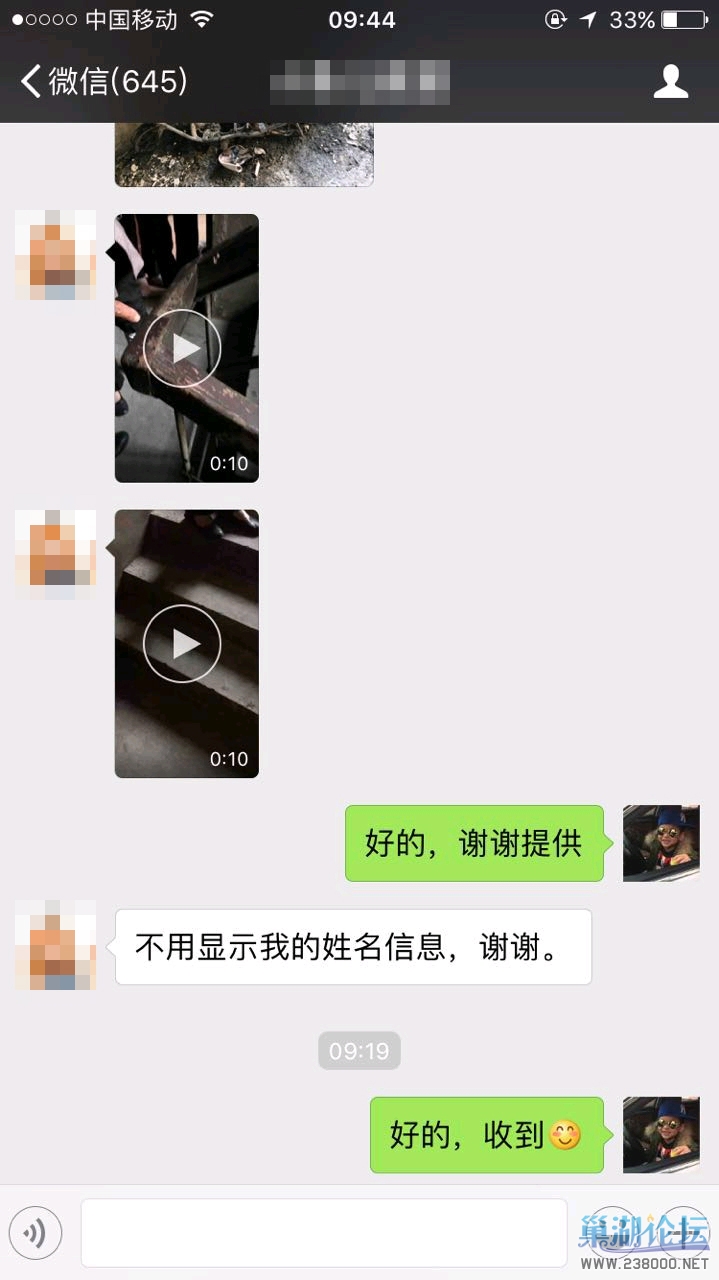Open the partially visible photo message

[244, 155]
